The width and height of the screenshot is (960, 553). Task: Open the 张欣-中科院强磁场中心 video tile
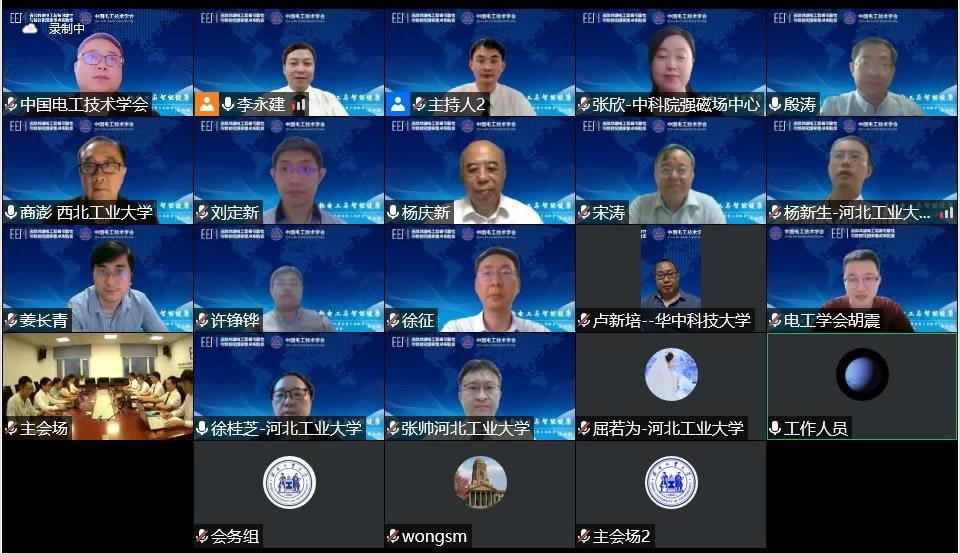tap(670, 62)
